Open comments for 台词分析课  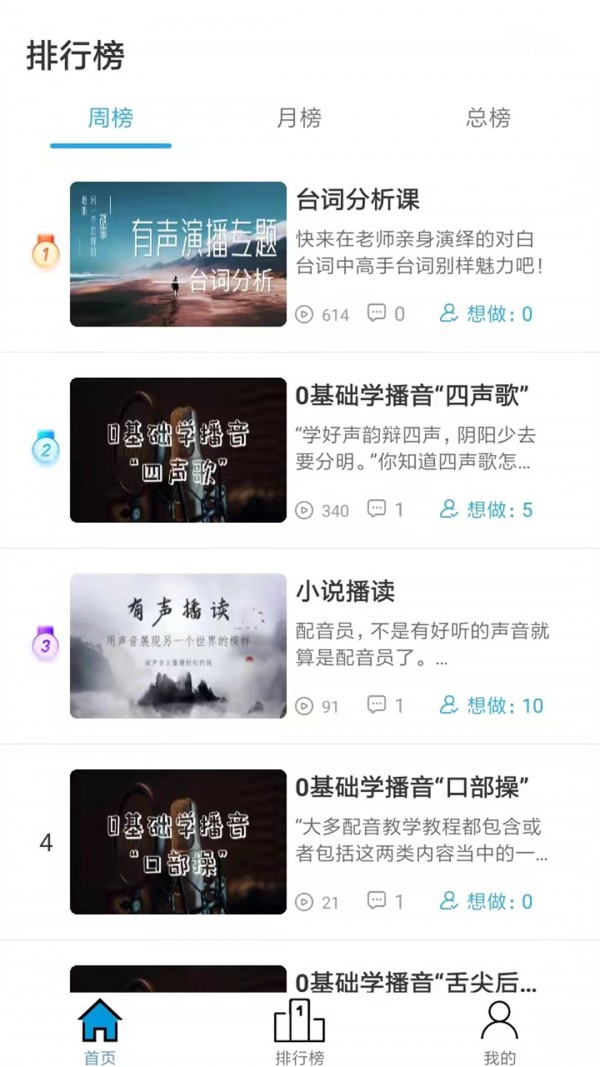[386, 314]
